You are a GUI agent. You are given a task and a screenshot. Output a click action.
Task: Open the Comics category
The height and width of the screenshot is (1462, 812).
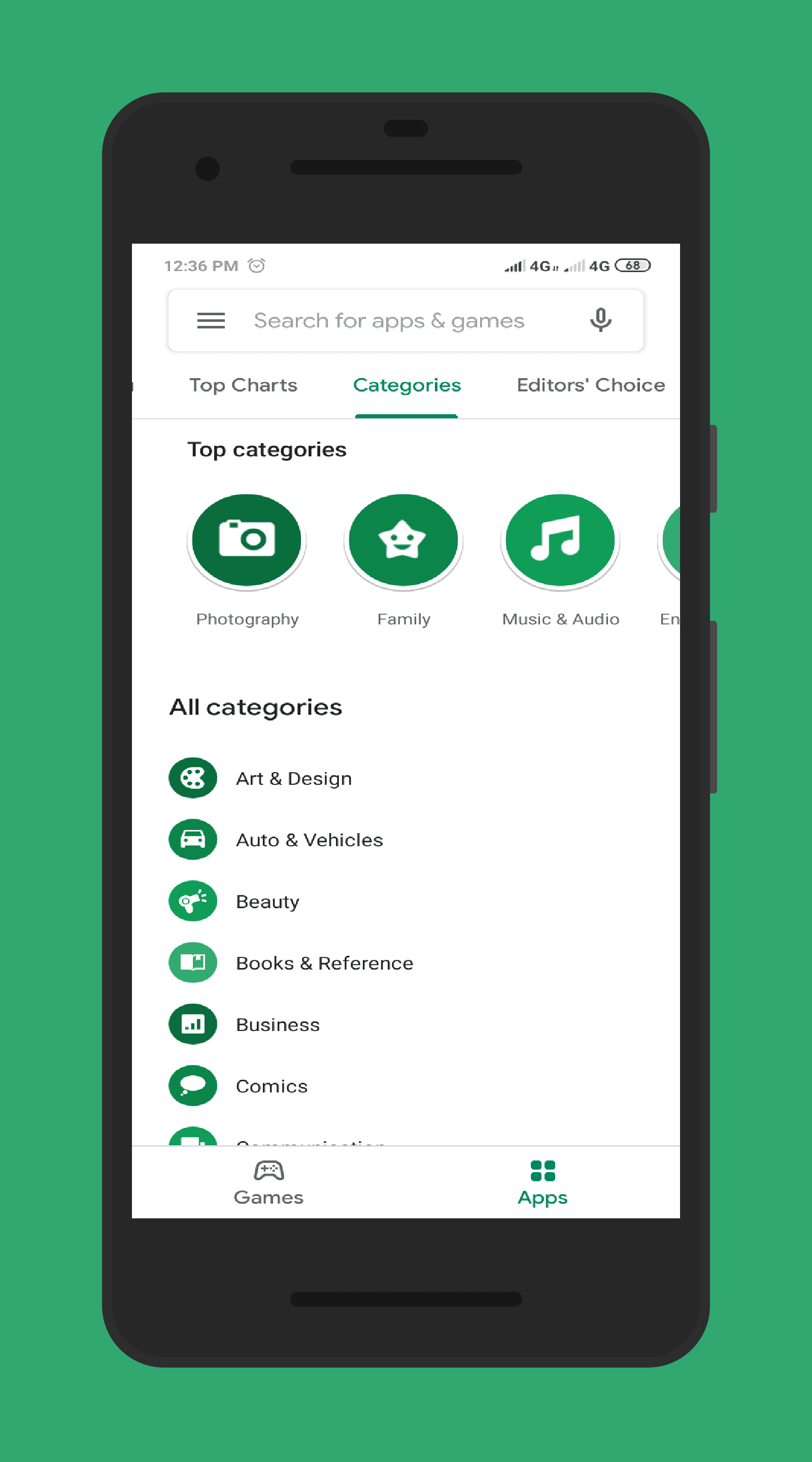[x=405, y=1086]
